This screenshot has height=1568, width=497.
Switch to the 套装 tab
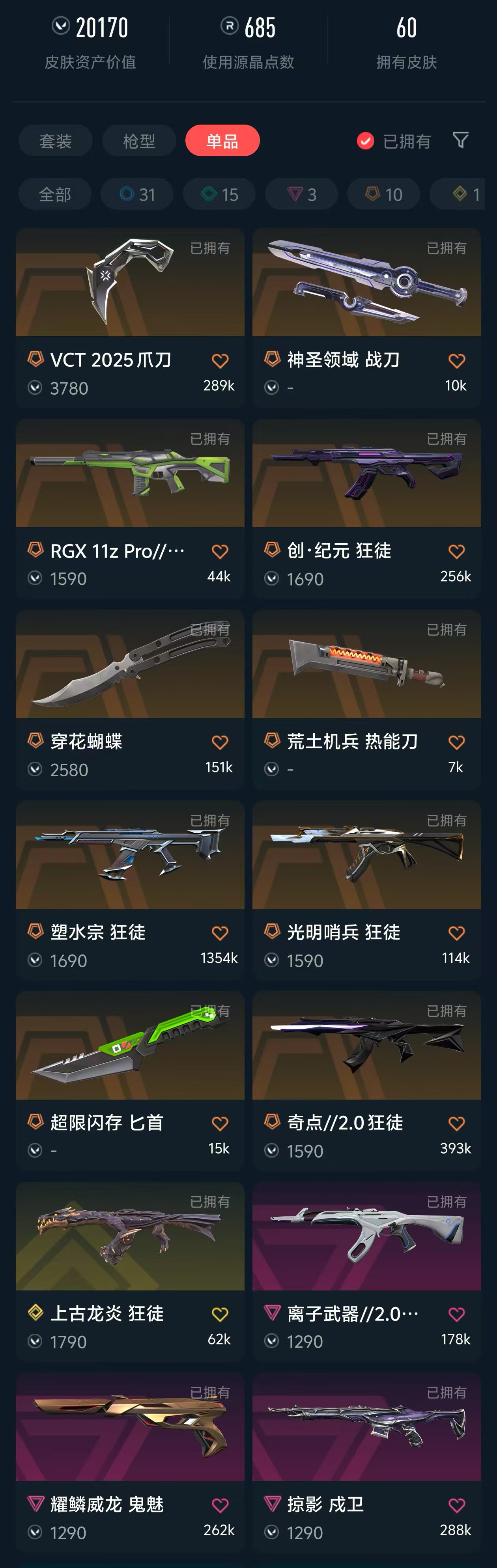tap(56, 141)
